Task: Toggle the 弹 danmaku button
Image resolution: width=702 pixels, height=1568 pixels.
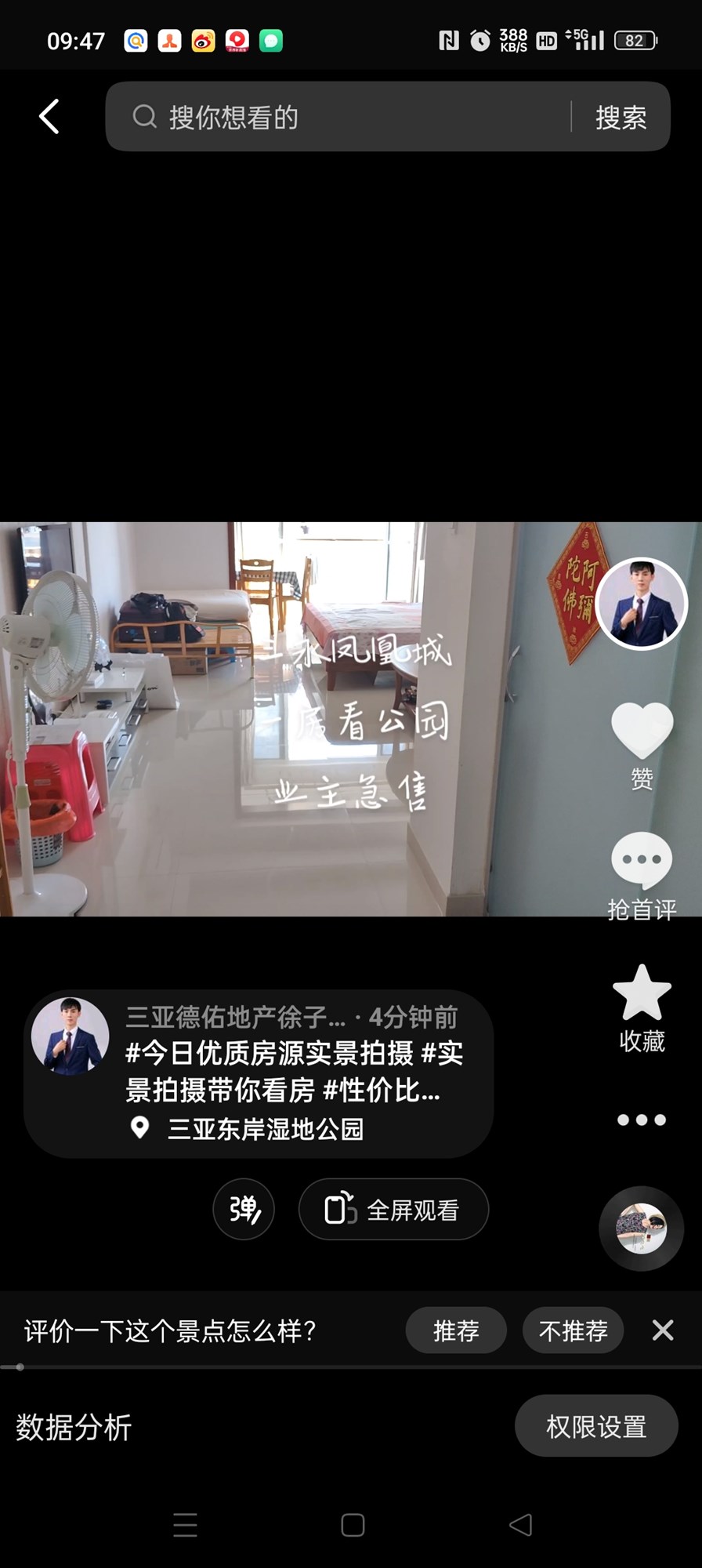Action: 244,1209
